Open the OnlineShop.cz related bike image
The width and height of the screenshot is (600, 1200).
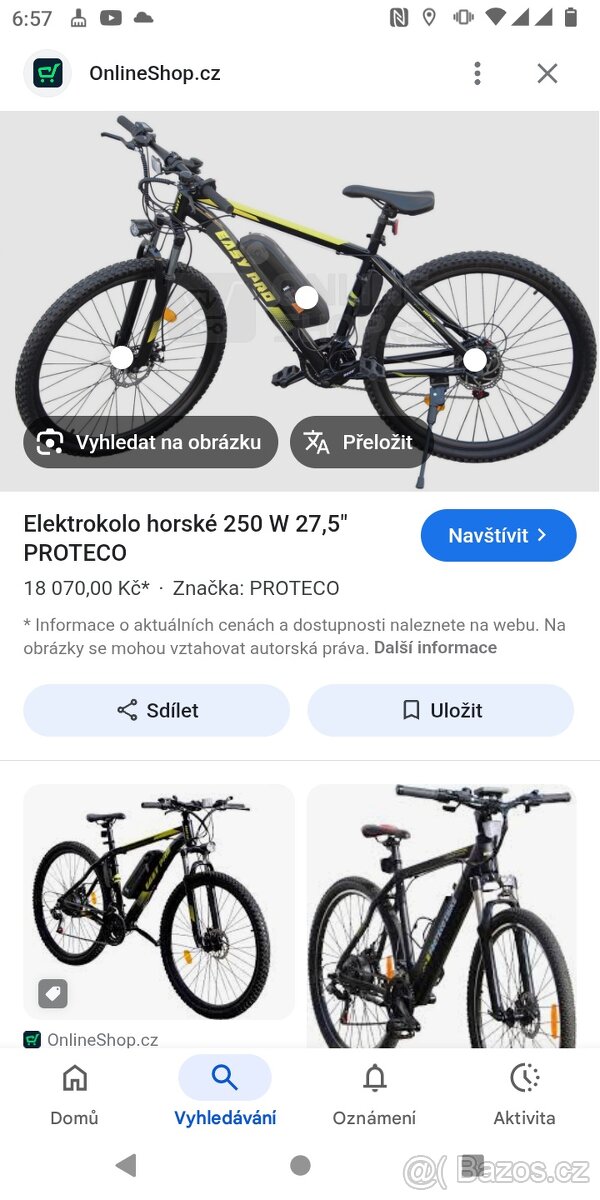tap(159, 900)
